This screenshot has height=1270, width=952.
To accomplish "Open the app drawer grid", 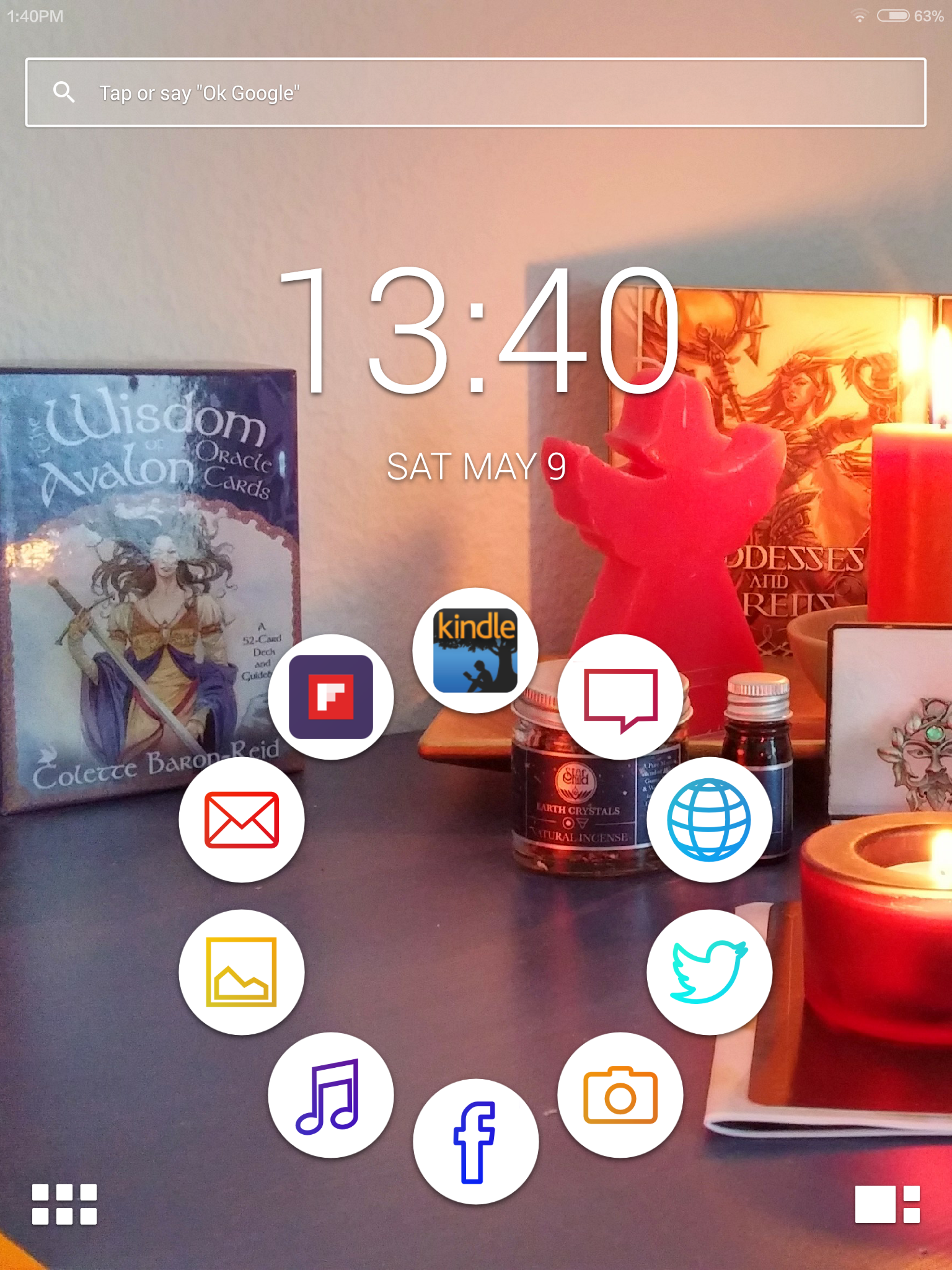I will (64, 1204).
